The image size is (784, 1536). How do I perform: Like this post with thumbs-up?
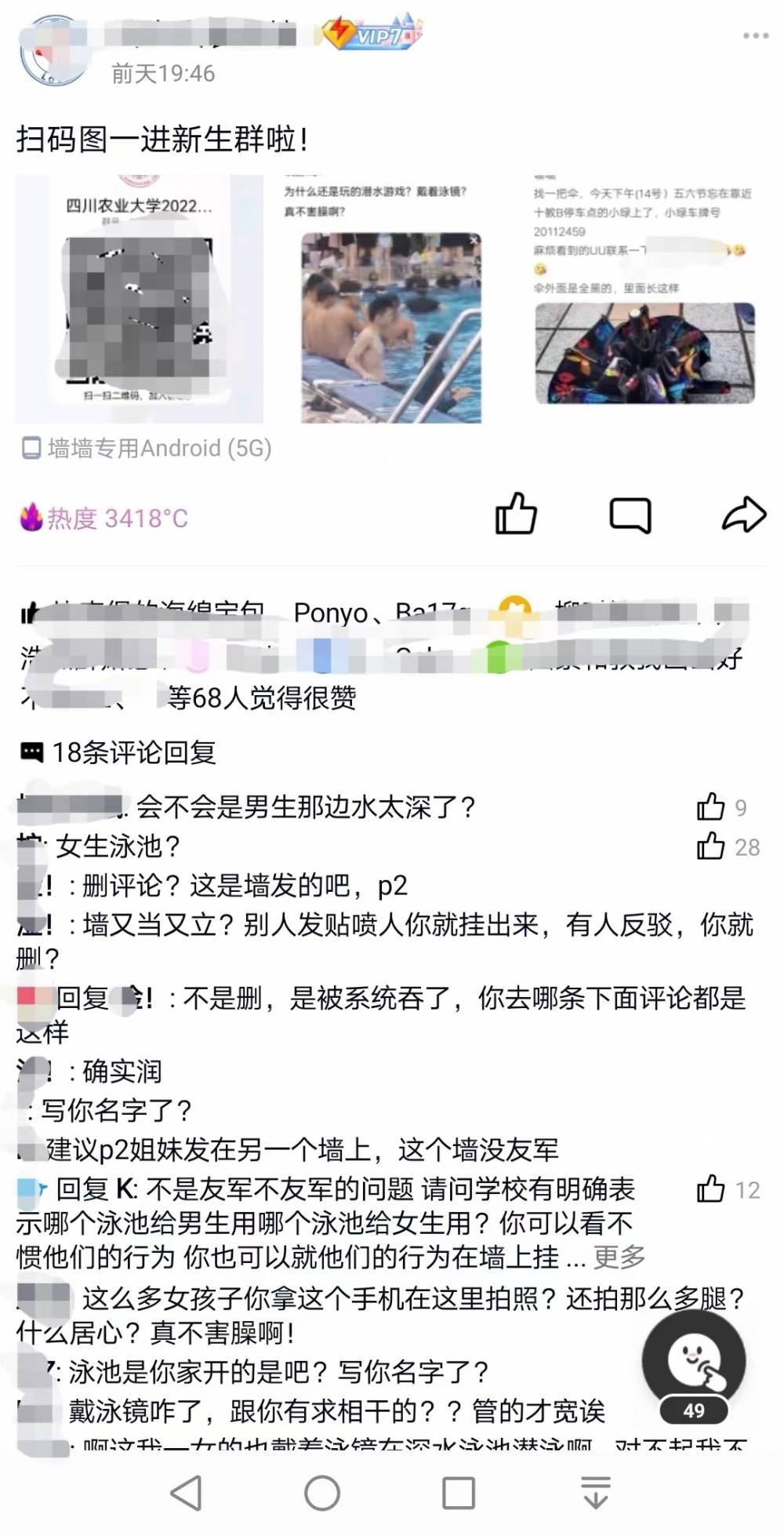click(x=516, y=515)
